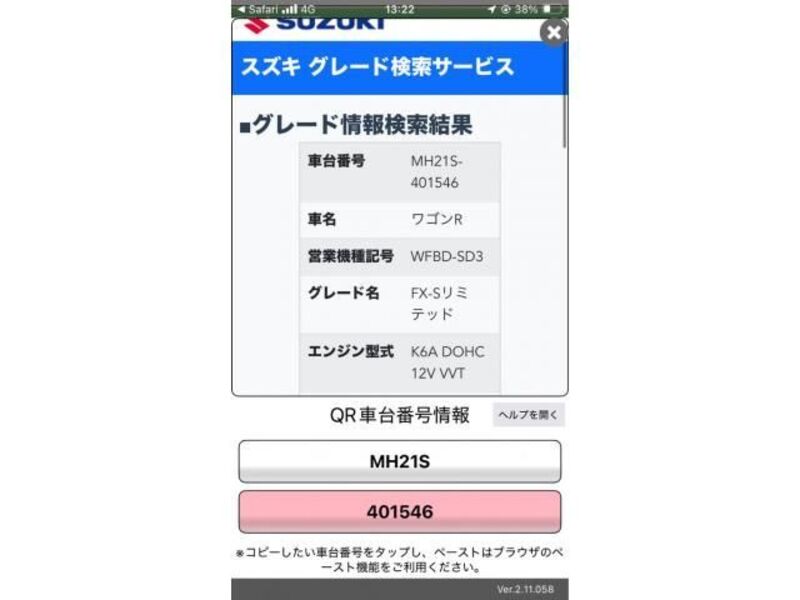Return to Safari via the status bar link
800x600 pixels.
click(x=258, y=8)
